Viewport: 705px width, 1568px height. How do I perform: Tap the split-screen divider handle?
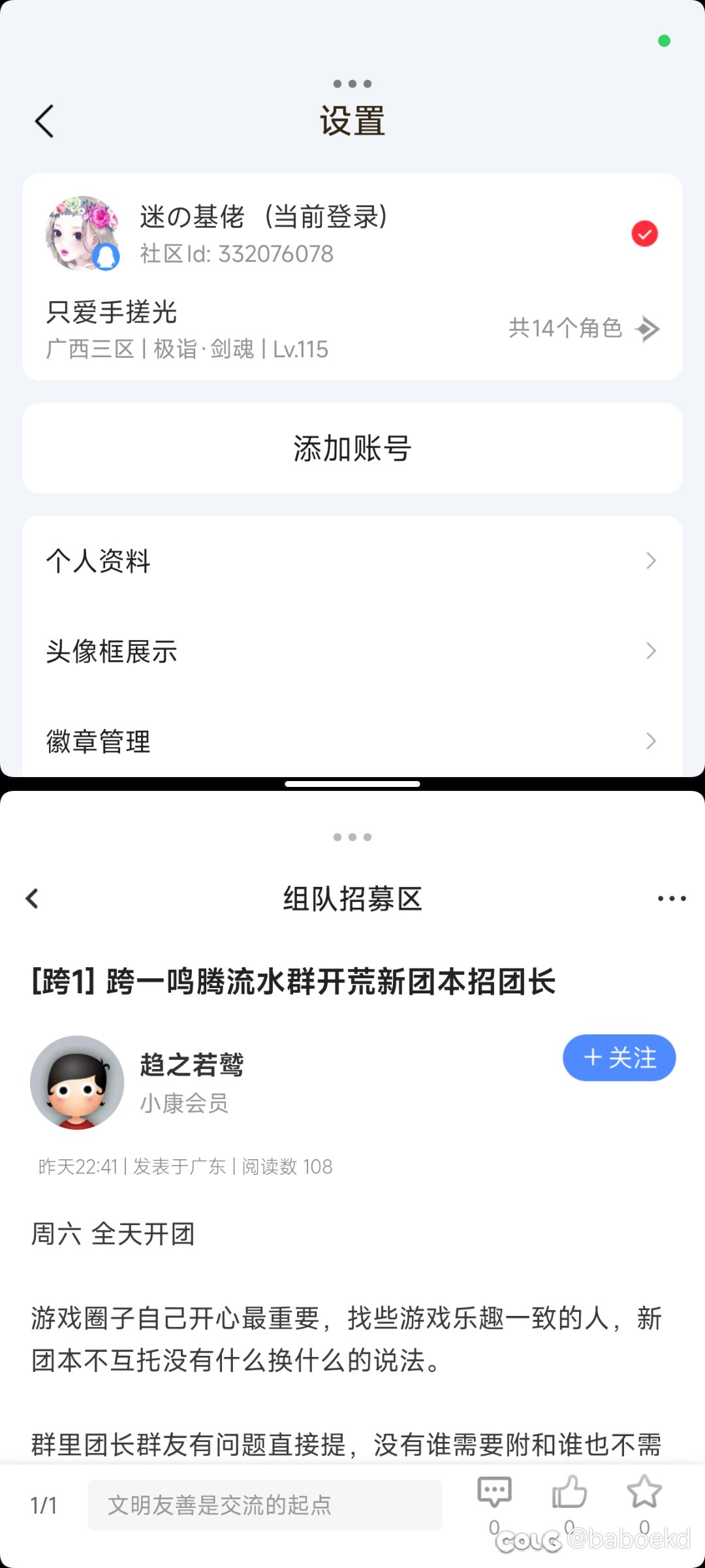[x=352, y=784]
